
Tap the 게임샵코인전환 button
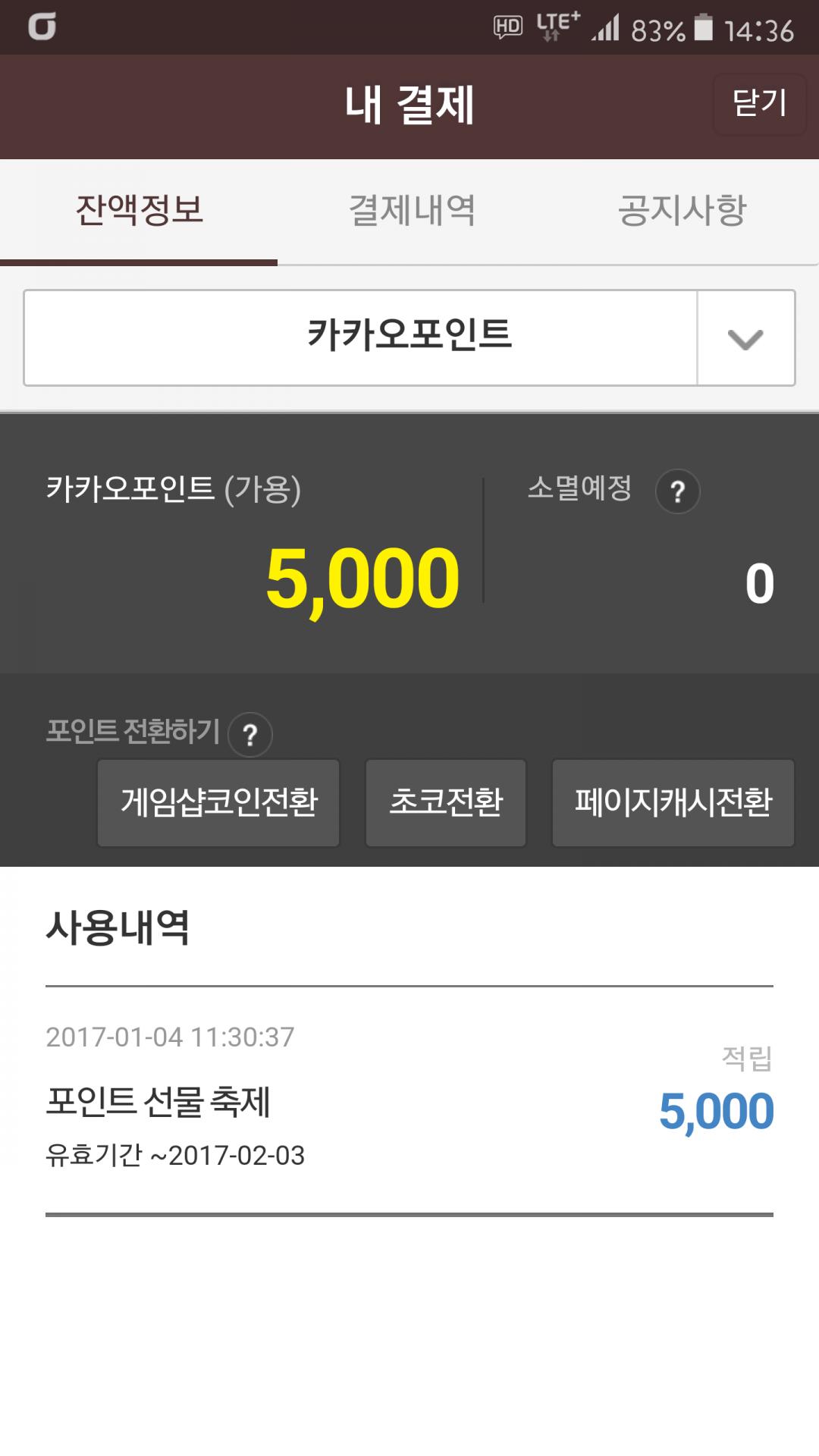tap(218, 802)
